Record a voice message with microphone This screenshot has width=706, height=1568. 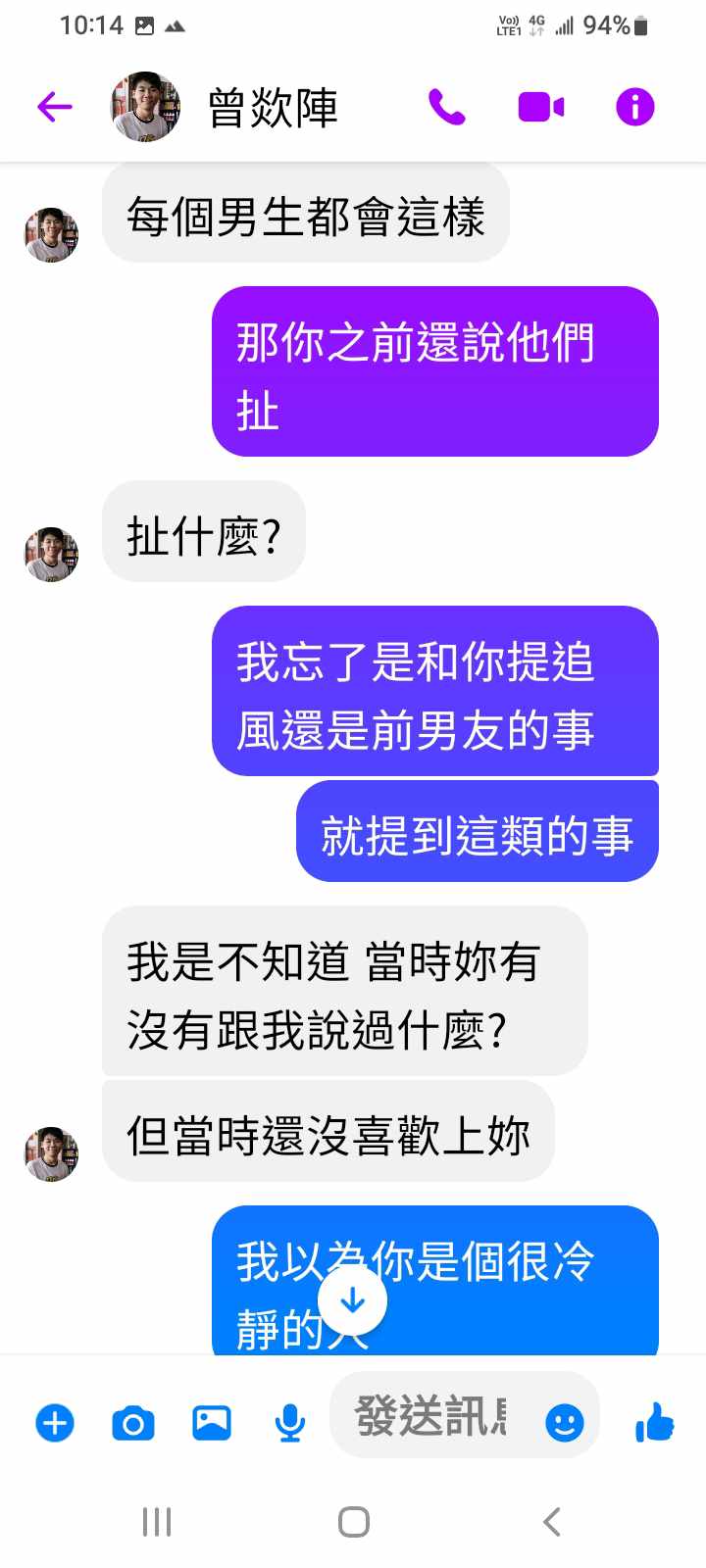(289, 1422)
